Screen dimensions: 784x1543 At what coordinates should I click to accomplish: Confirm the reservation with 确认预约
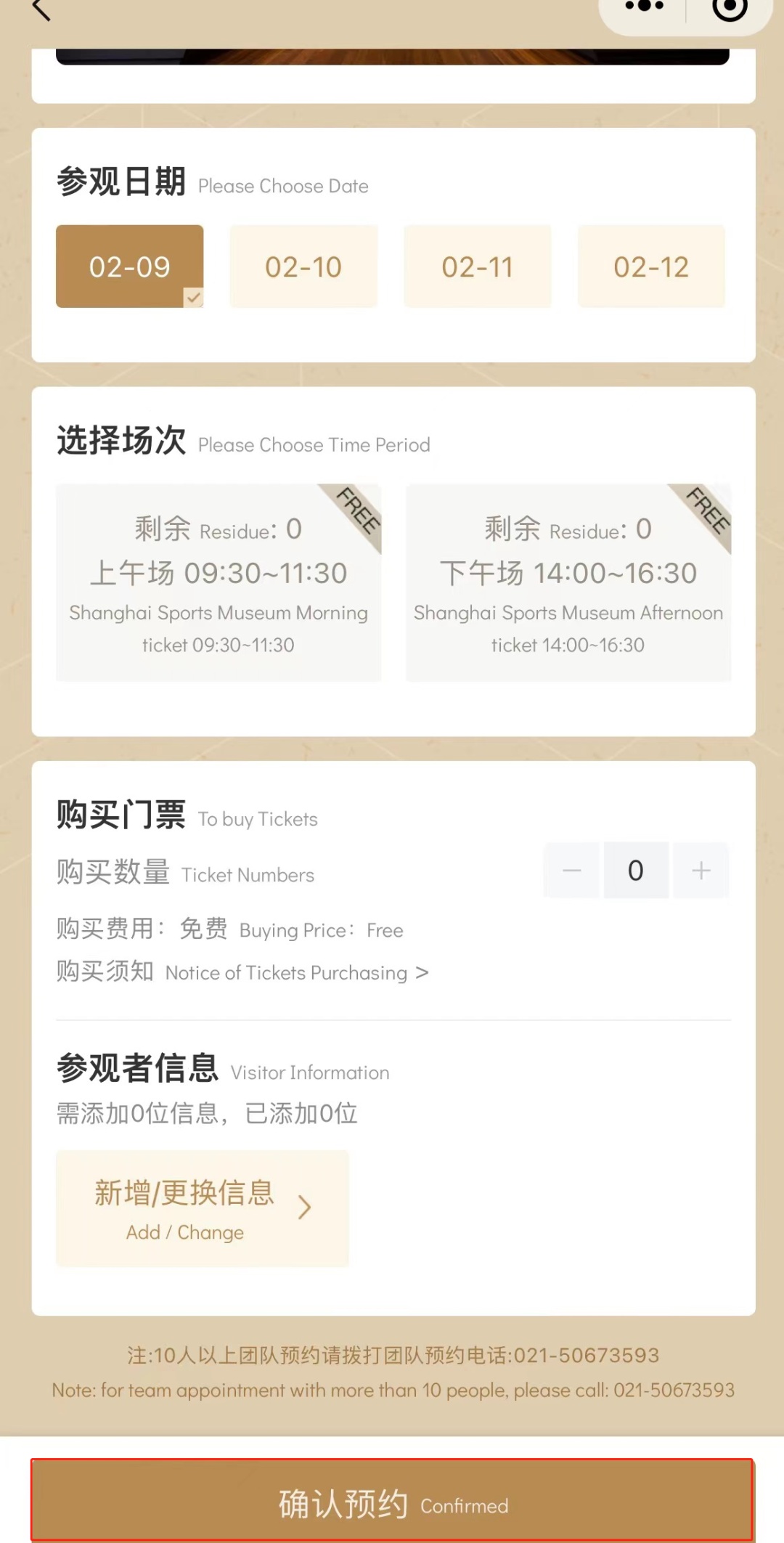392,1501
